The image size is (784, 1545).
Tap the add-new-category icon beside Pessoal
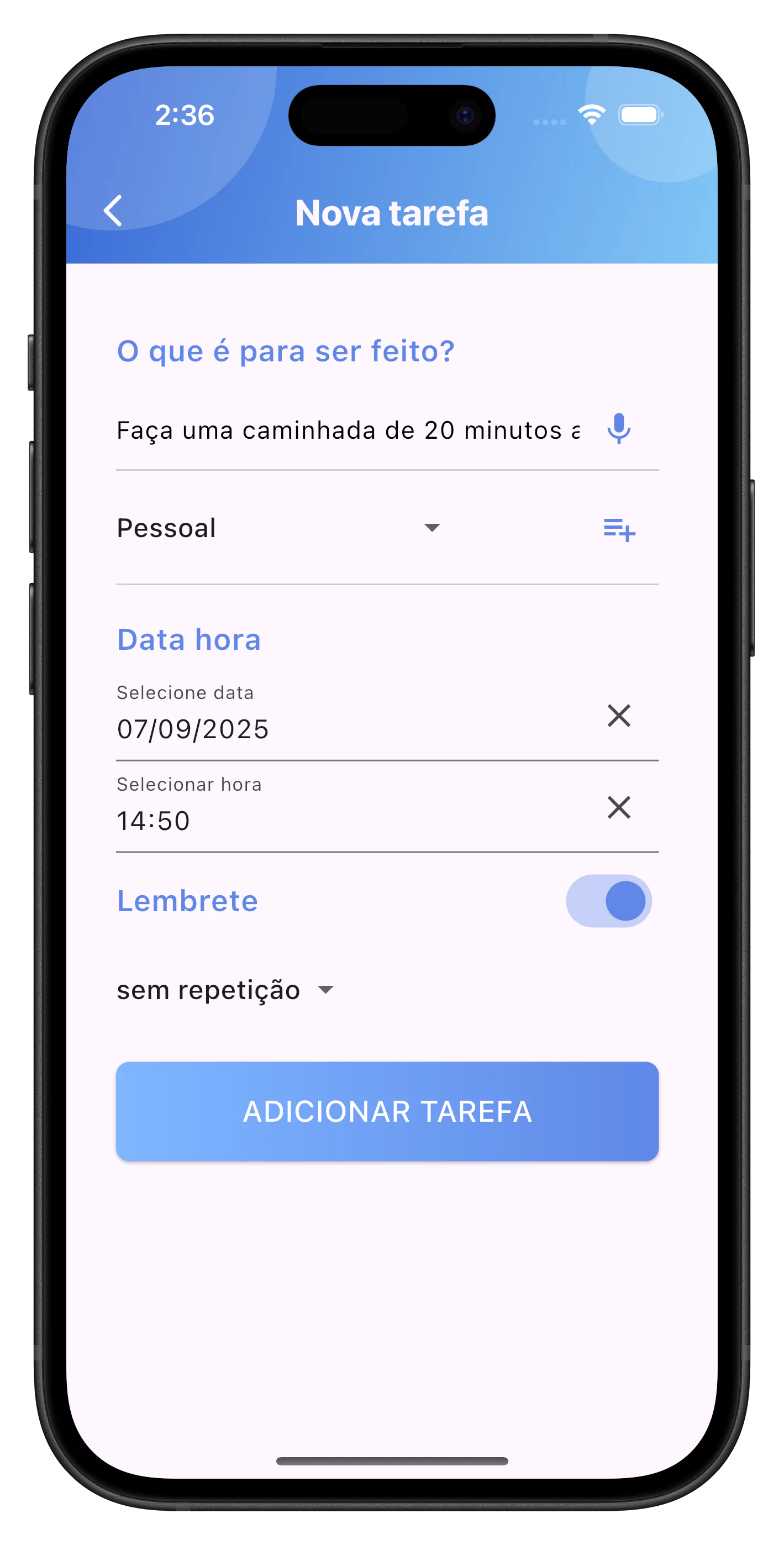point(620,530)
